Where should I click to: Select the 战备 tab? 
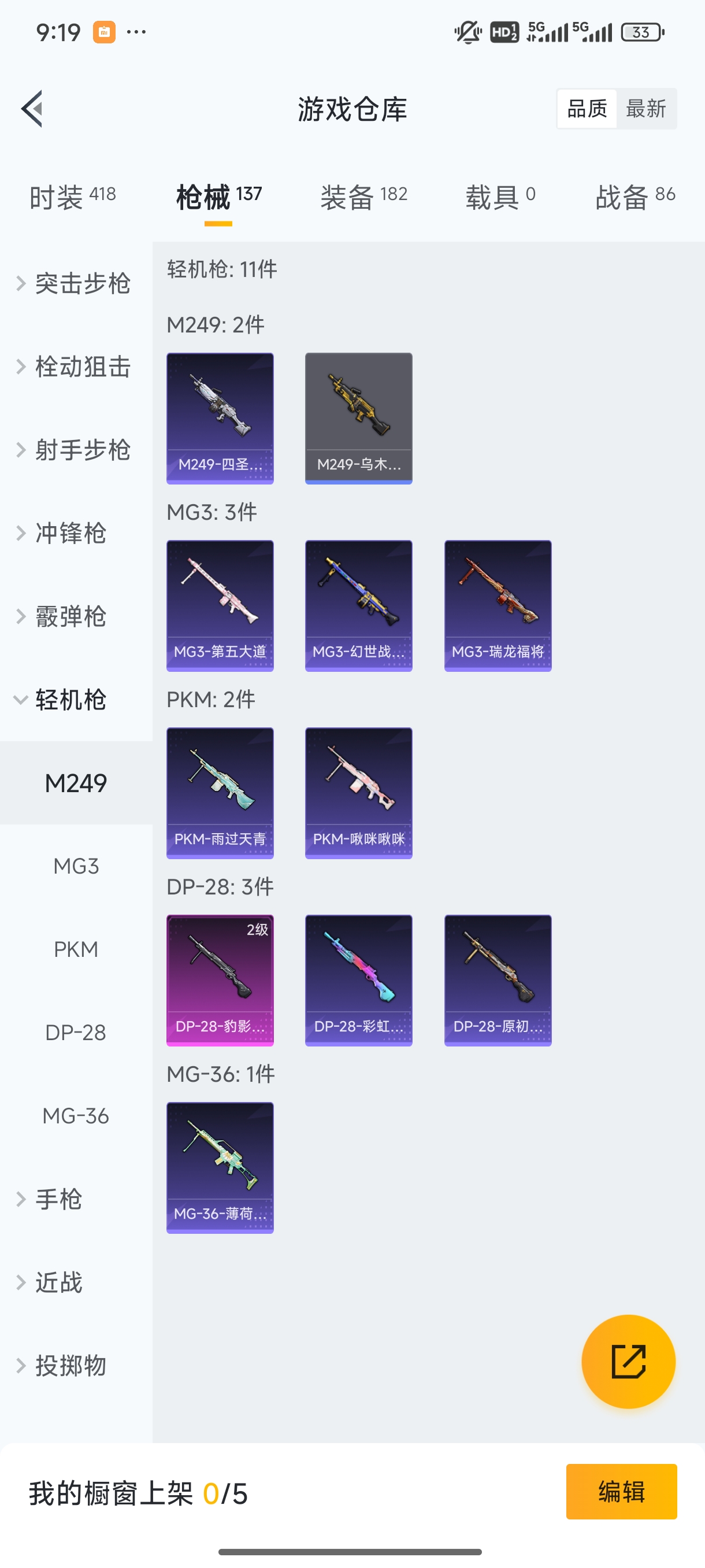point(634,197)
